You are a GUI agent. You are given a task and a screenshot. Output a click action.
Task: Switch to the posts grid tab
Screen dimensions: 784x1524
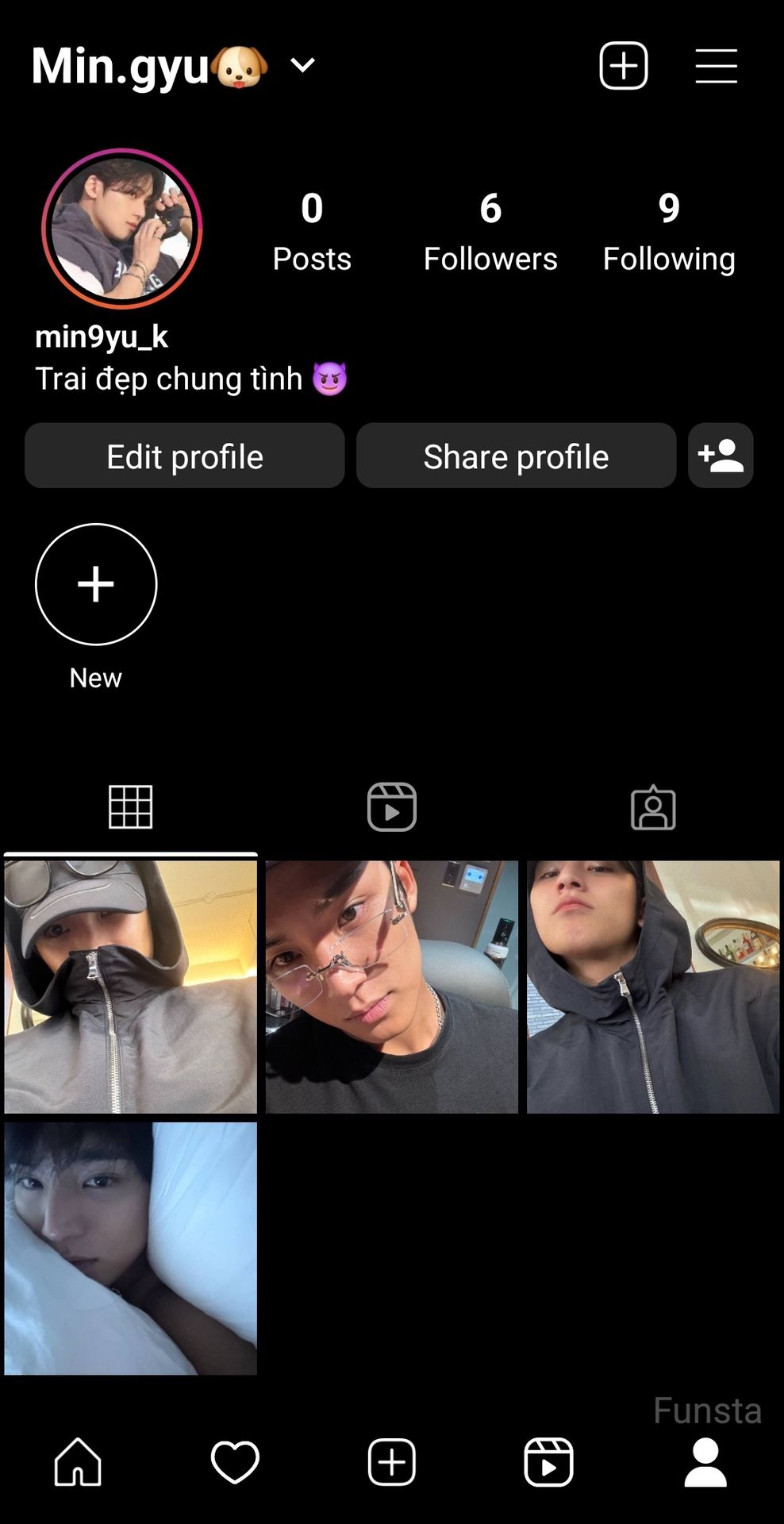tap(130, 807)
